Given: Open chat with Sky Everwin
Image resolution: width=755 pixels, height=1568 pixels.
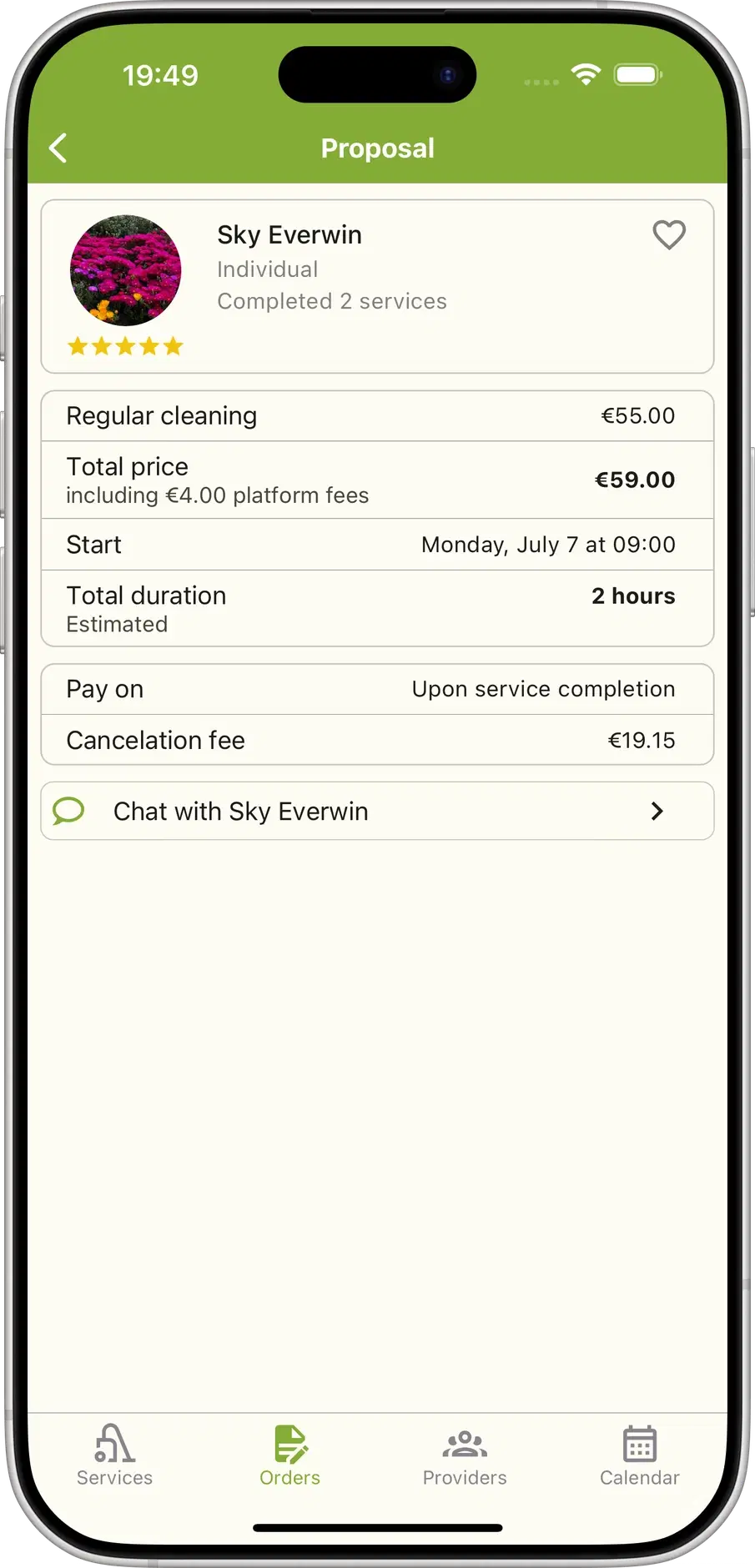Looking at the screenshot, I should 377,811.
